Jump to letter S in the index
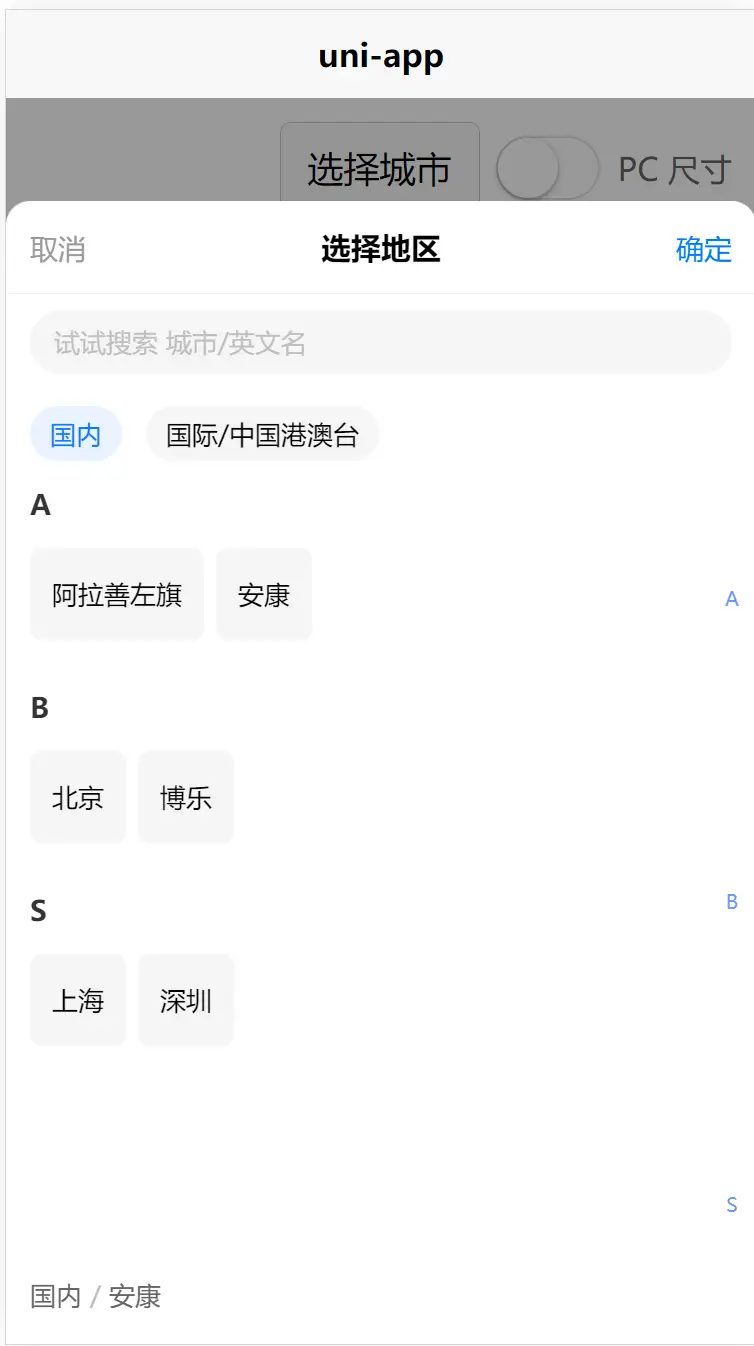Image resolution: width=754 pixels, height=1346 pixels. [x=731, y=1205]
